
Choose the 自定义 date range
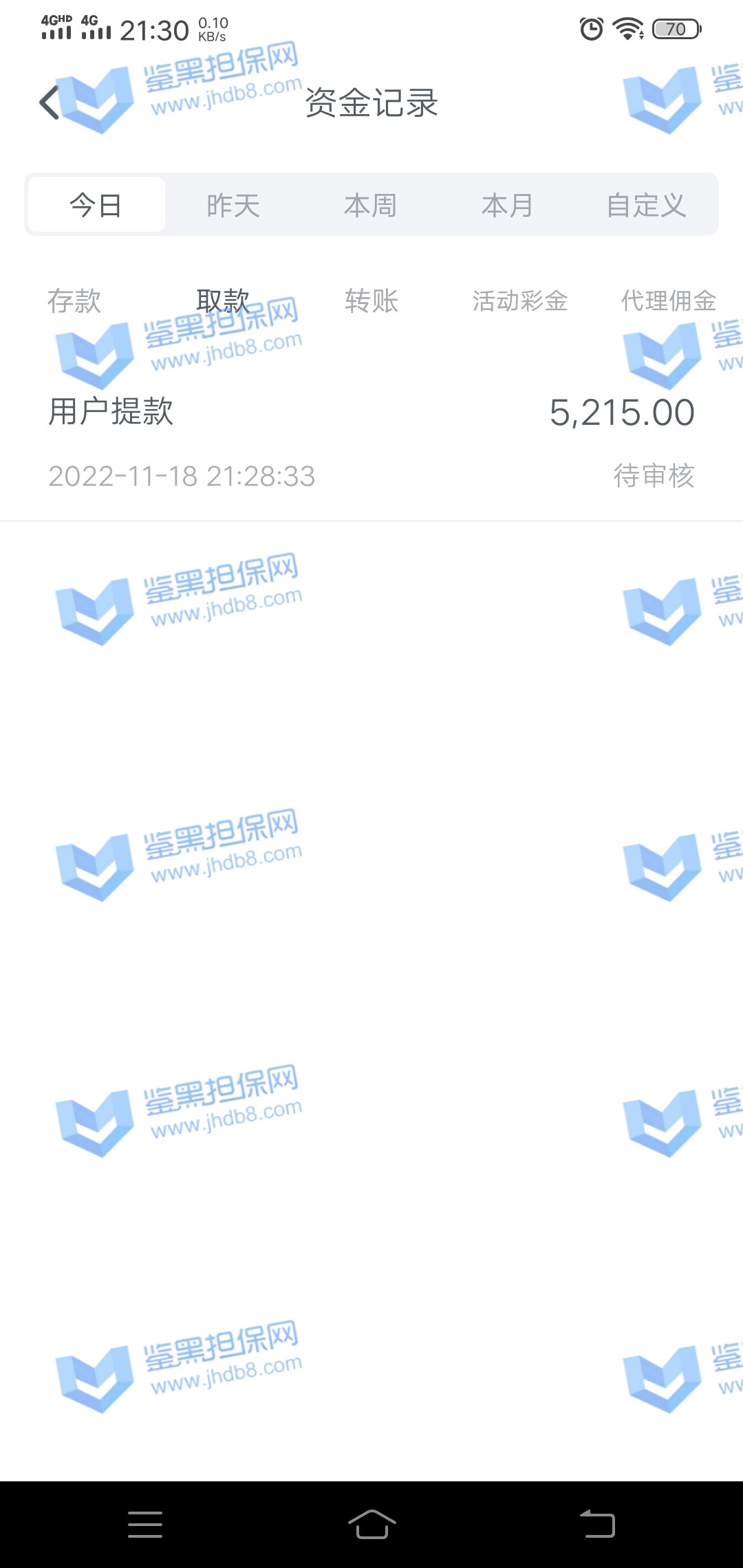(x=646, y=205)
